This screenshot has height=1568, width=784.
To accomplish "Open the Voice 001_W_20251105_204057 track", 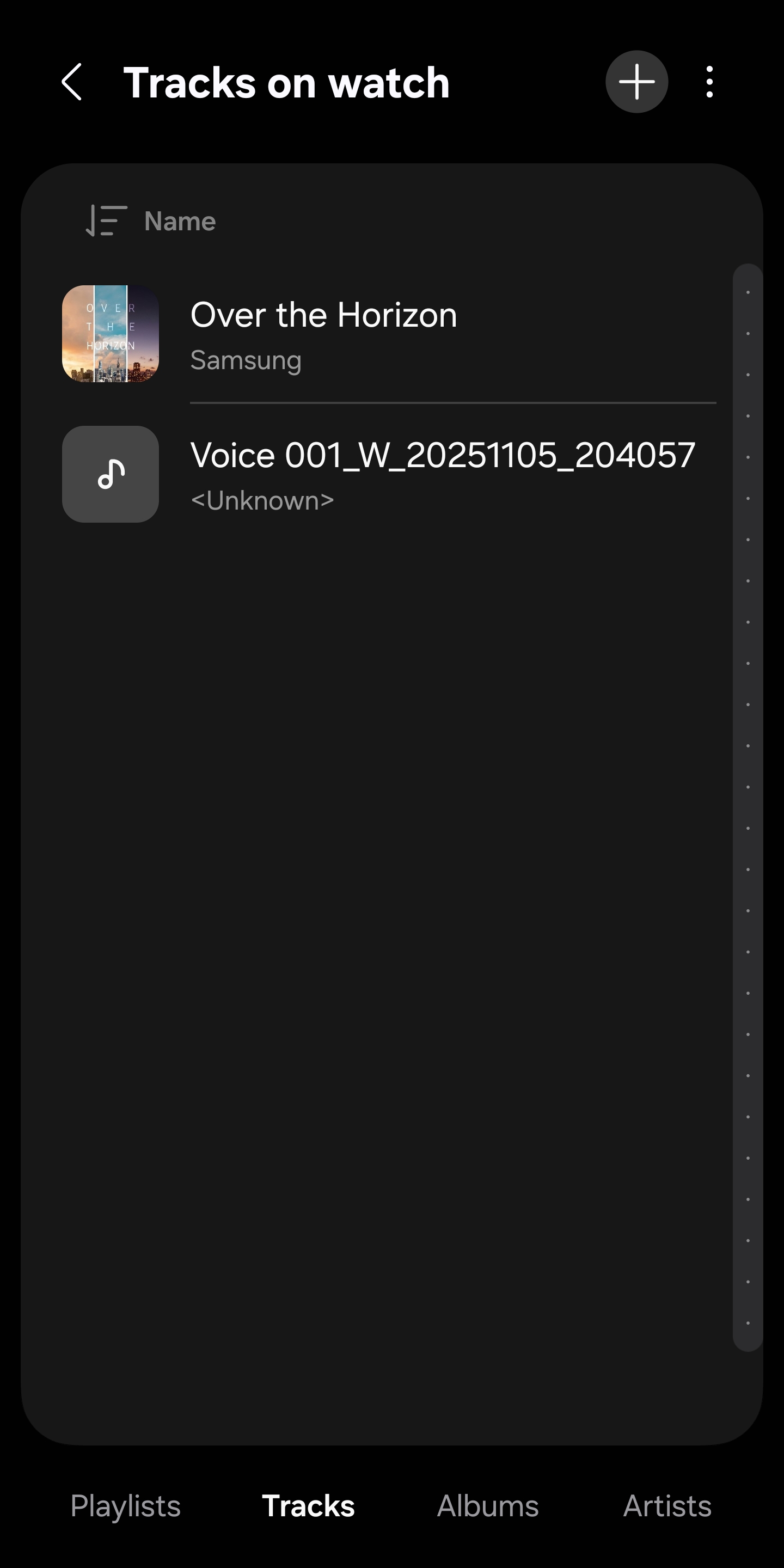I will point(390,474).
